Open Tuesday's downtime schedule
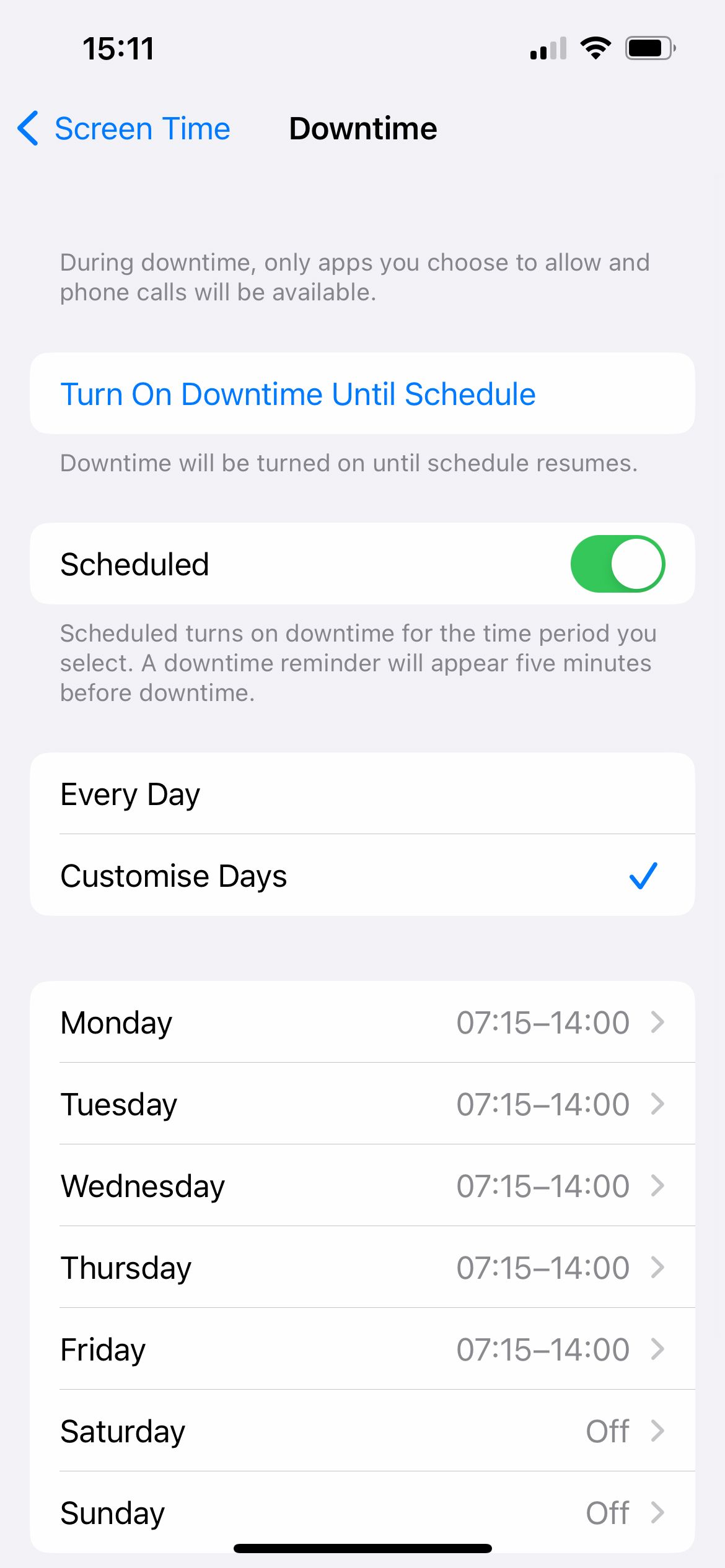 pyautogui.click(x=362, y=1104)
